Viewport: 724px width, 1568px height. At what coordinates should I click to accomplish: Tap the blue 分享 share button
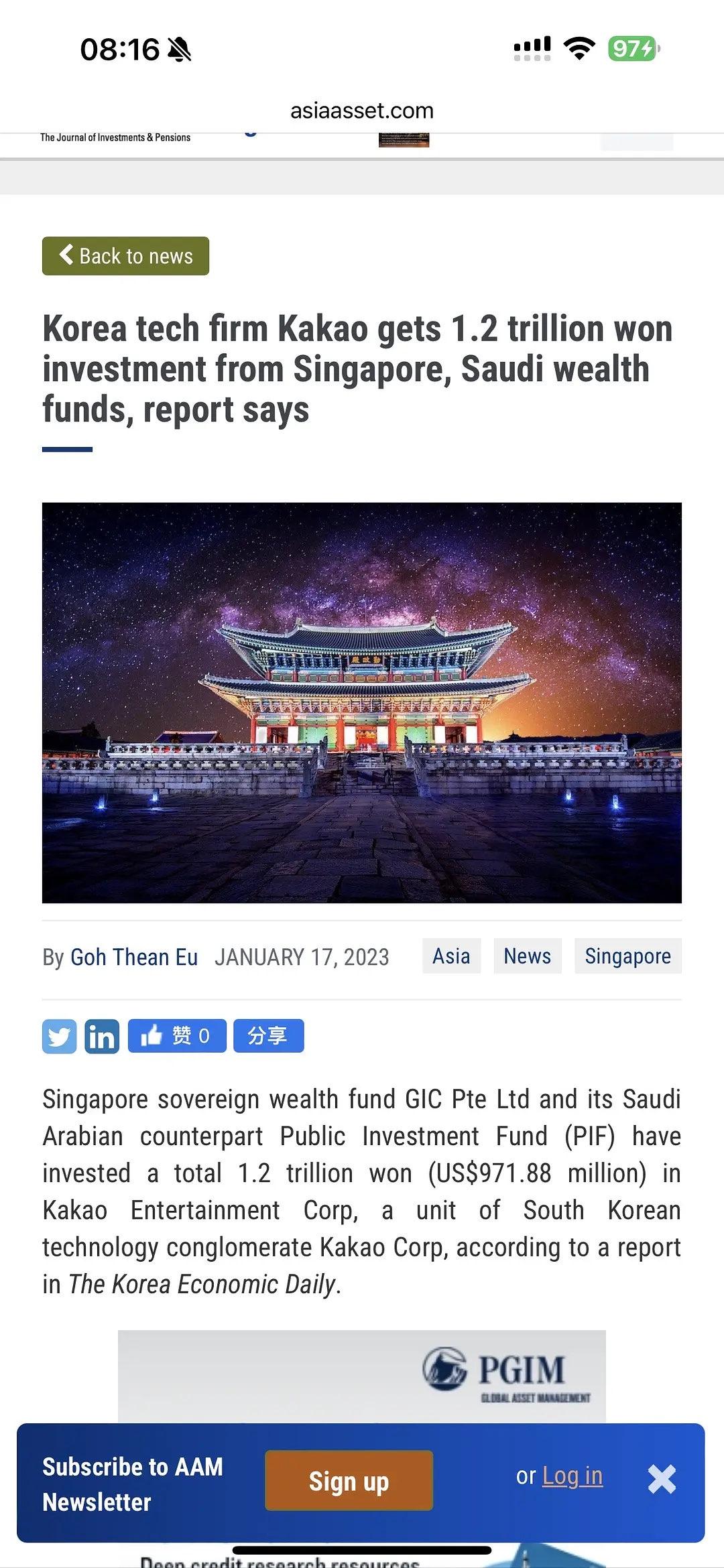pos(268,1036)
